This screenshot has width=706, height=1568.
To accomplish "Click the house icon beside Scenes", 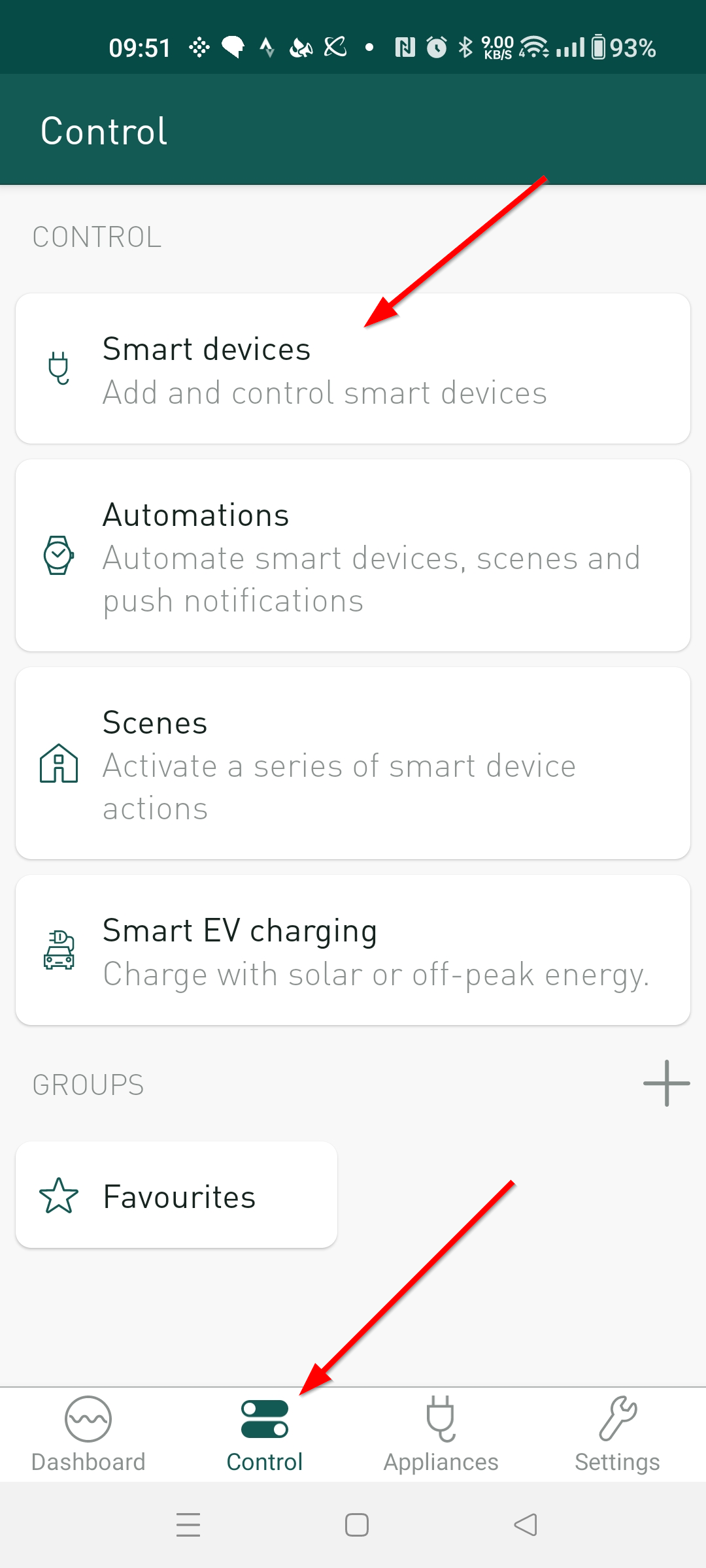I will click(x=58, y=764).
